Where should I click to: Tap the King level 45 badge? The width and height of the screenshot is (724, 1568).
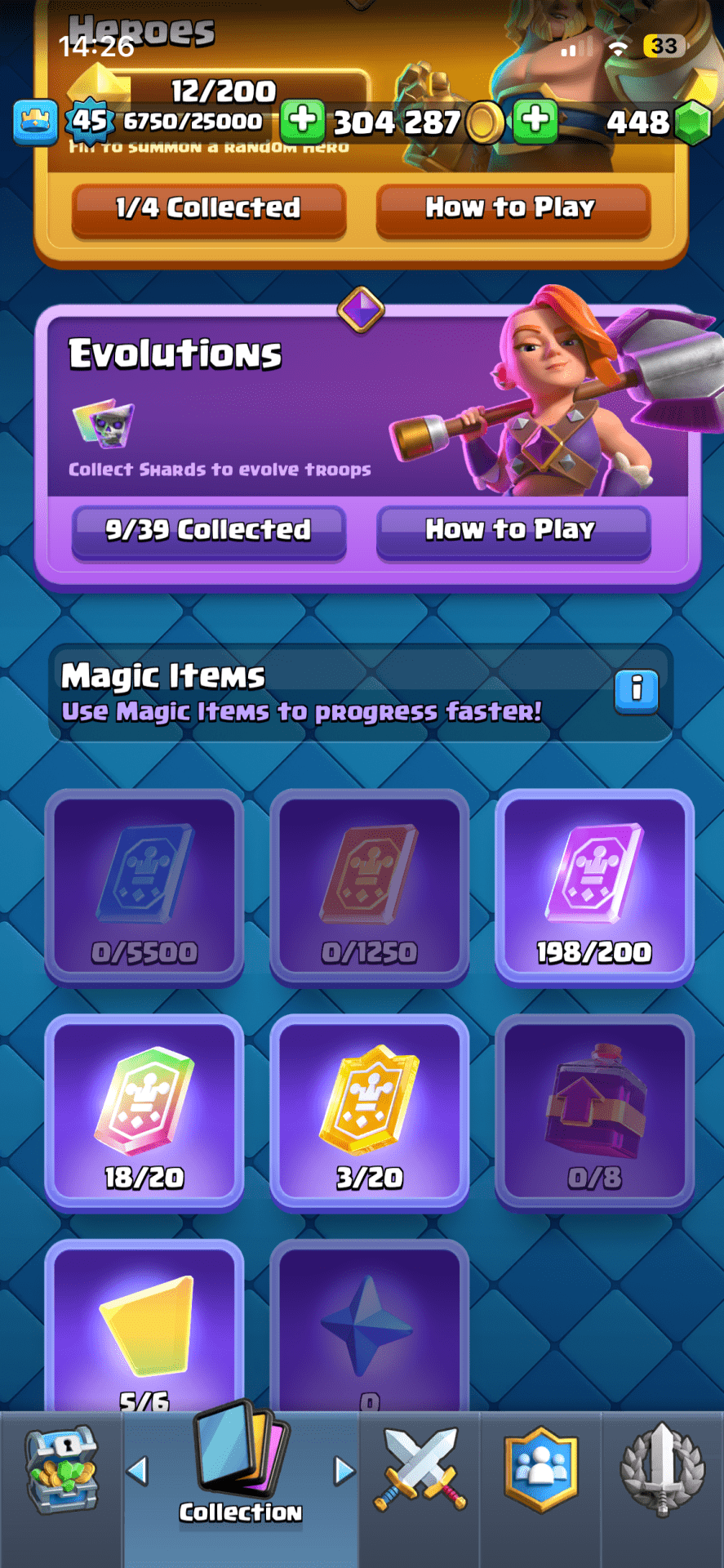point(88,121)
